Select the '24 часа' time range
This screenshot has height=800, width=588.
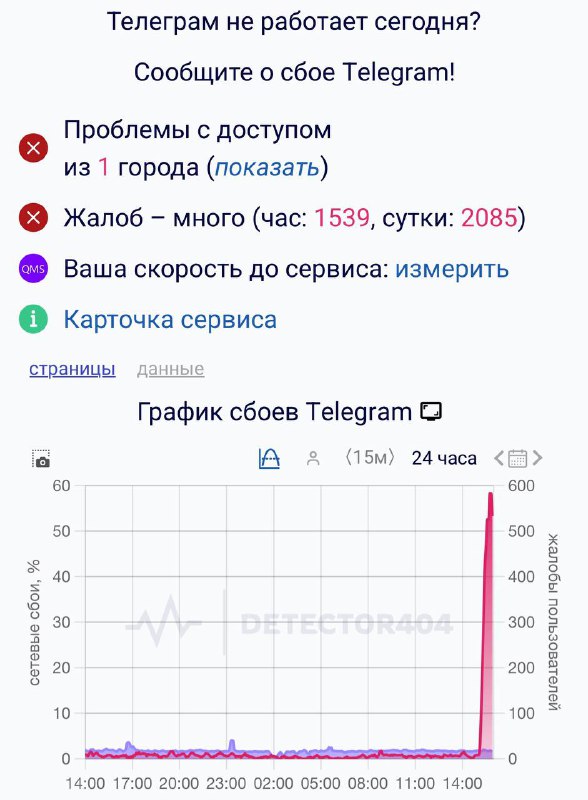(444, 458)
